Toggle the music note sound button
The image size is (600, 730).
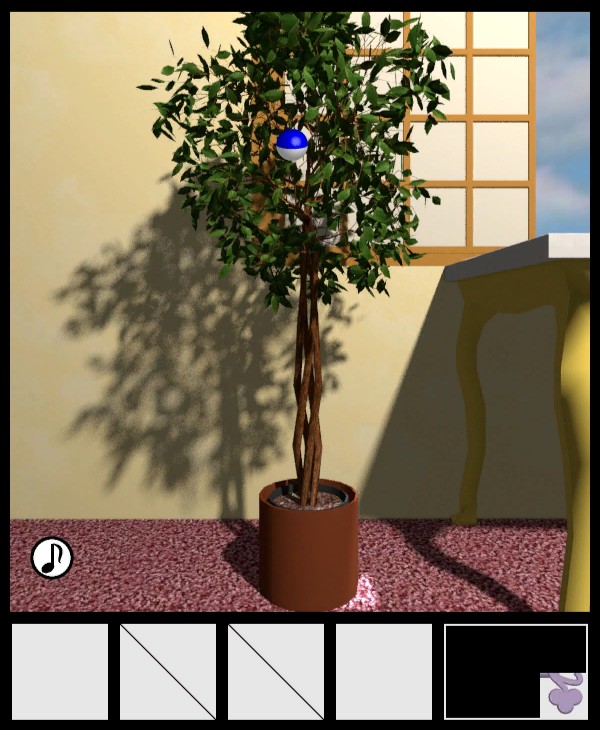(x=52, y=558)
